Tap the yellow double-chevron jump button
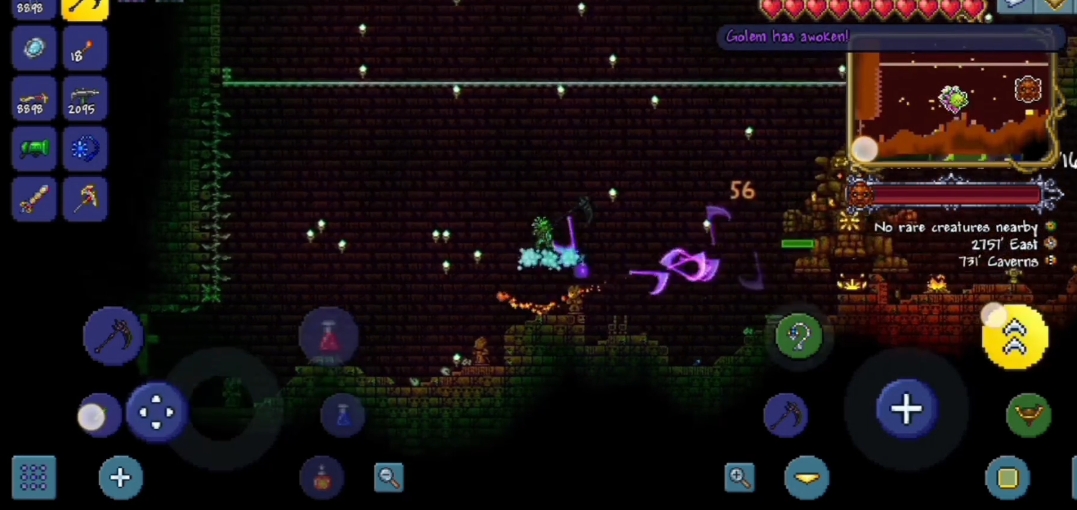The height and width of the screenshot is (510, 1077). [1015, 339]
